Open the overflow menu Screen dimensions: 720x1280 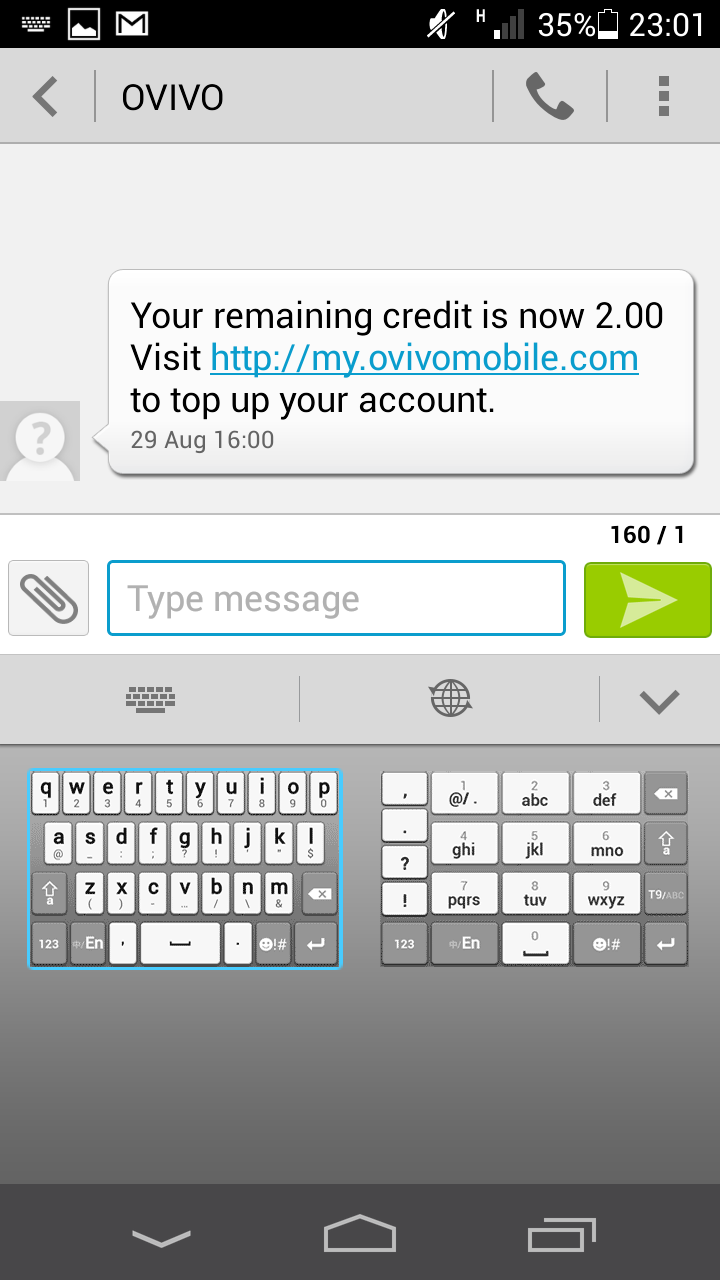click(664, 97)
